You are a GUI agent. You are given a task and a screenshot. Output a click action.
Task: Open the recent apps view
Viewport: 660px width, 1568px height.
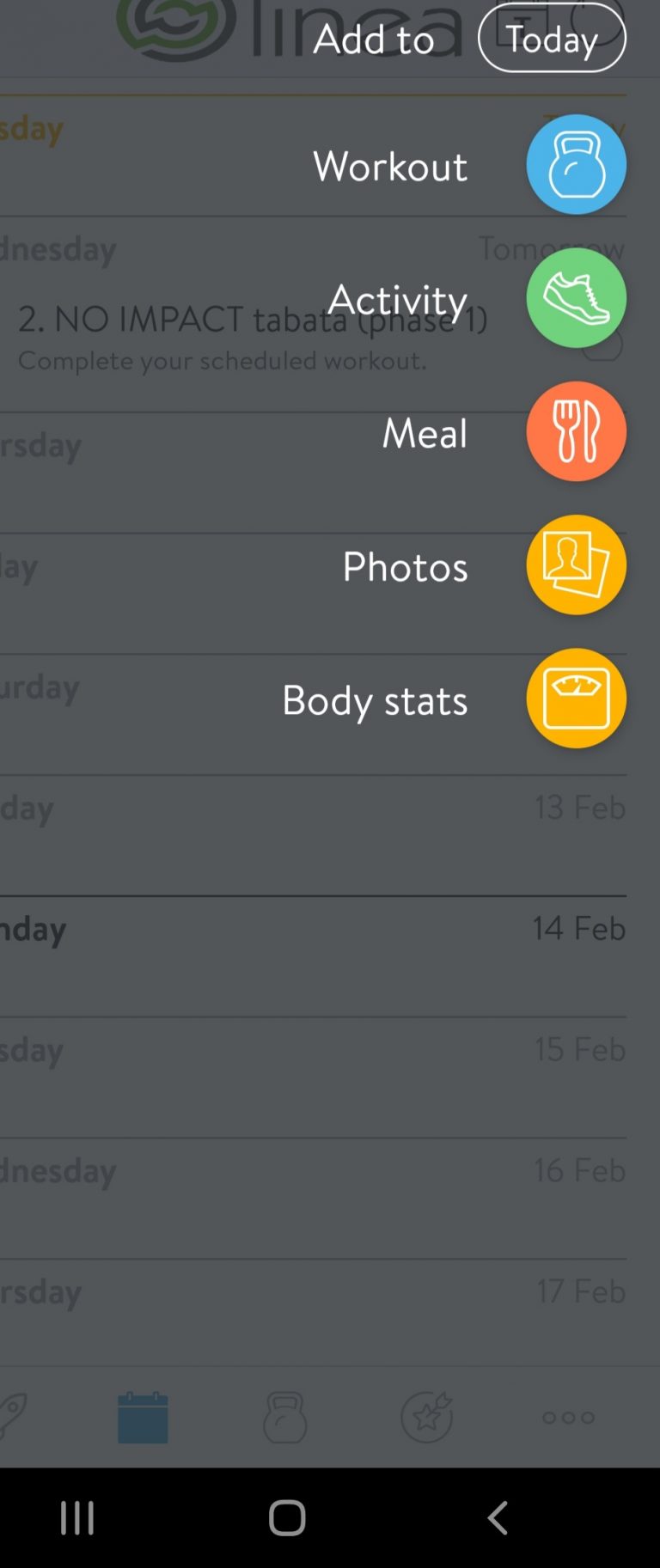(x=77, y=1518)
